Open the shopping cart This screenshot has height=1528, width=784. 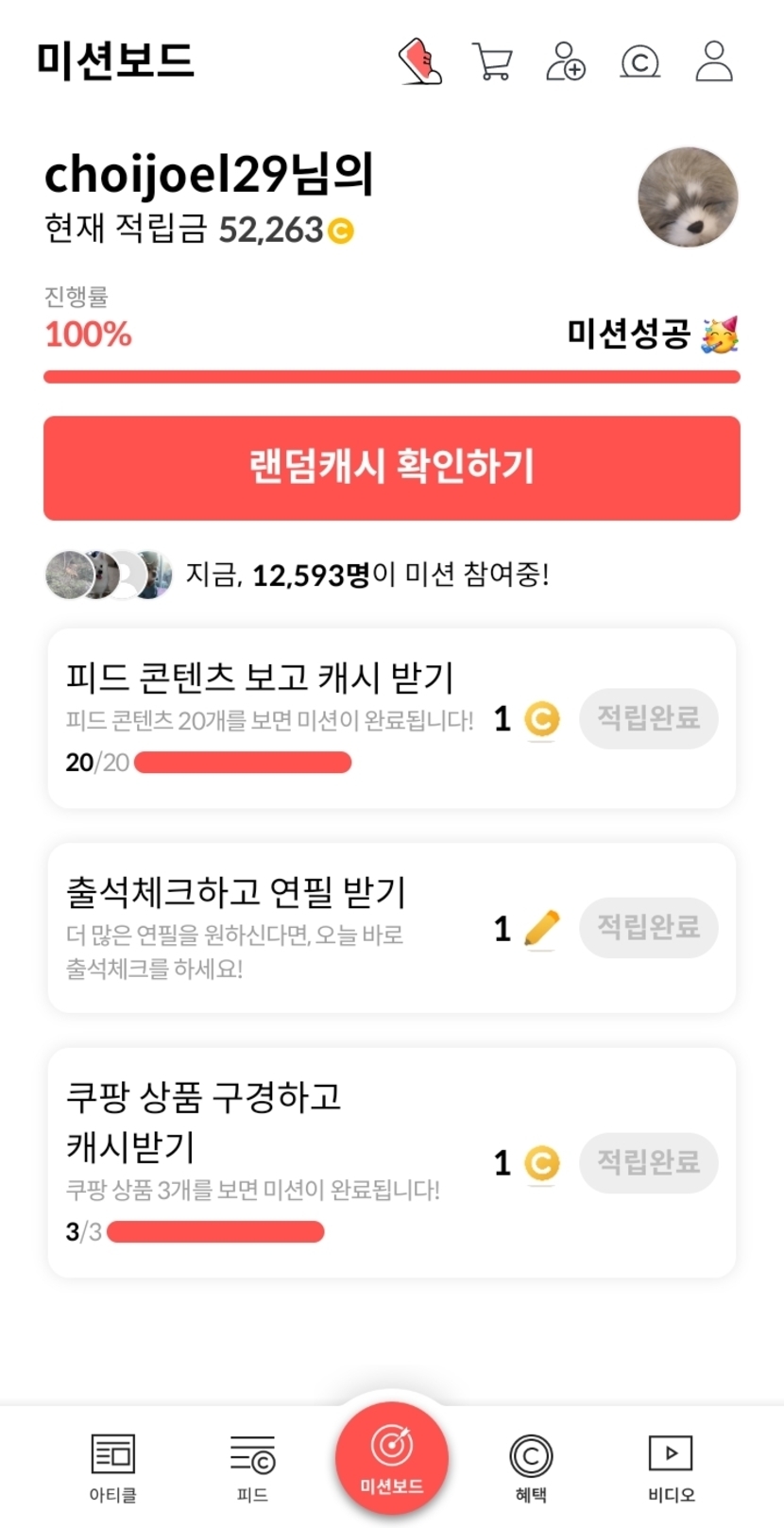tap(492, 61)
